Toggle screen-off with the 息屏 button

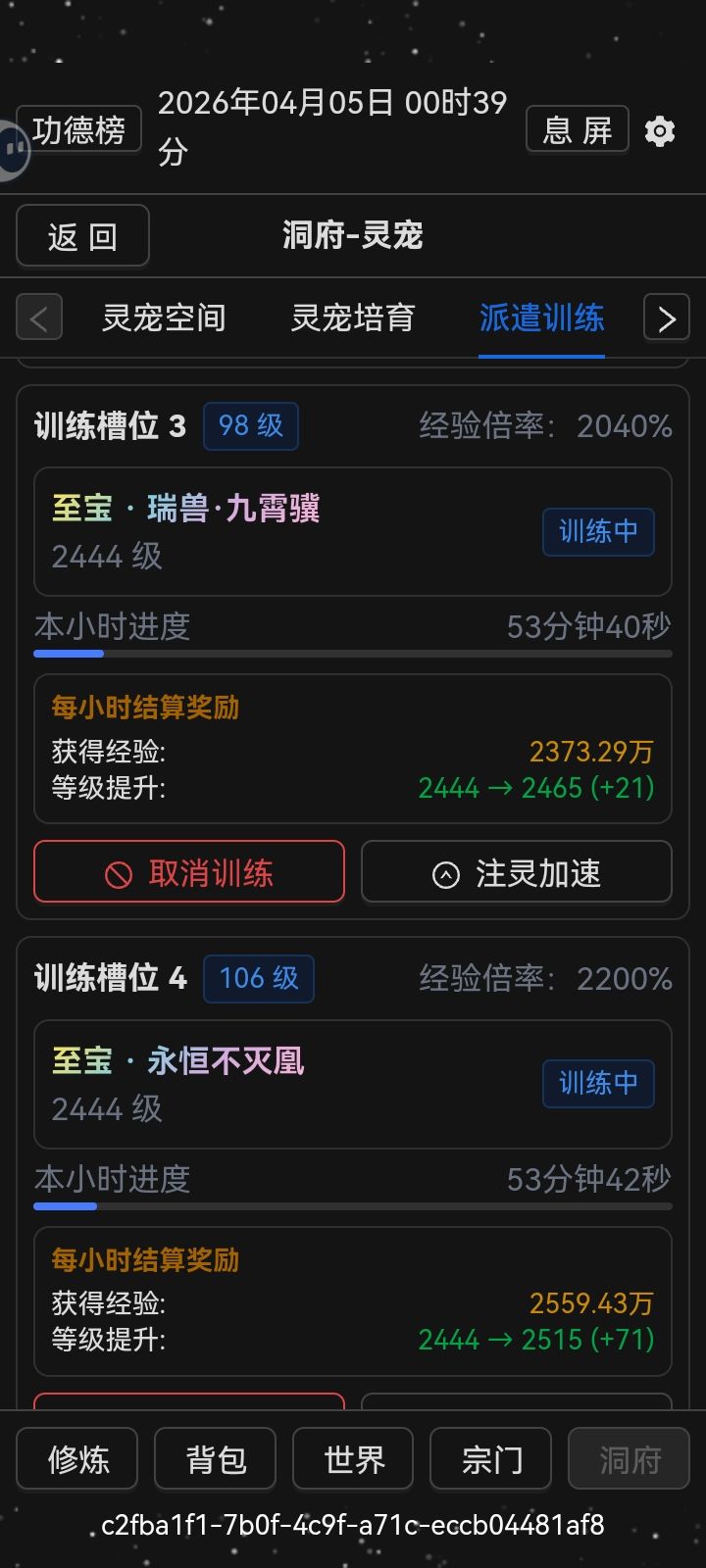pos(577,129)
